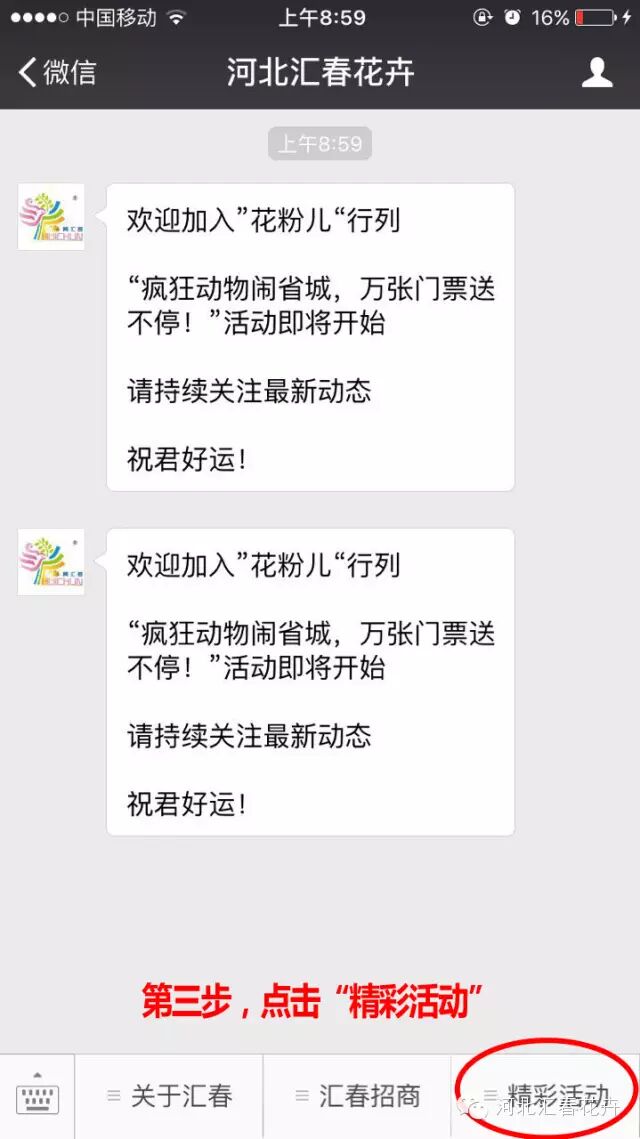Open the 关于汇春 menu
Image resolution: width=640 pixels, height=1139 pixels.
(x=170, y=1096)
